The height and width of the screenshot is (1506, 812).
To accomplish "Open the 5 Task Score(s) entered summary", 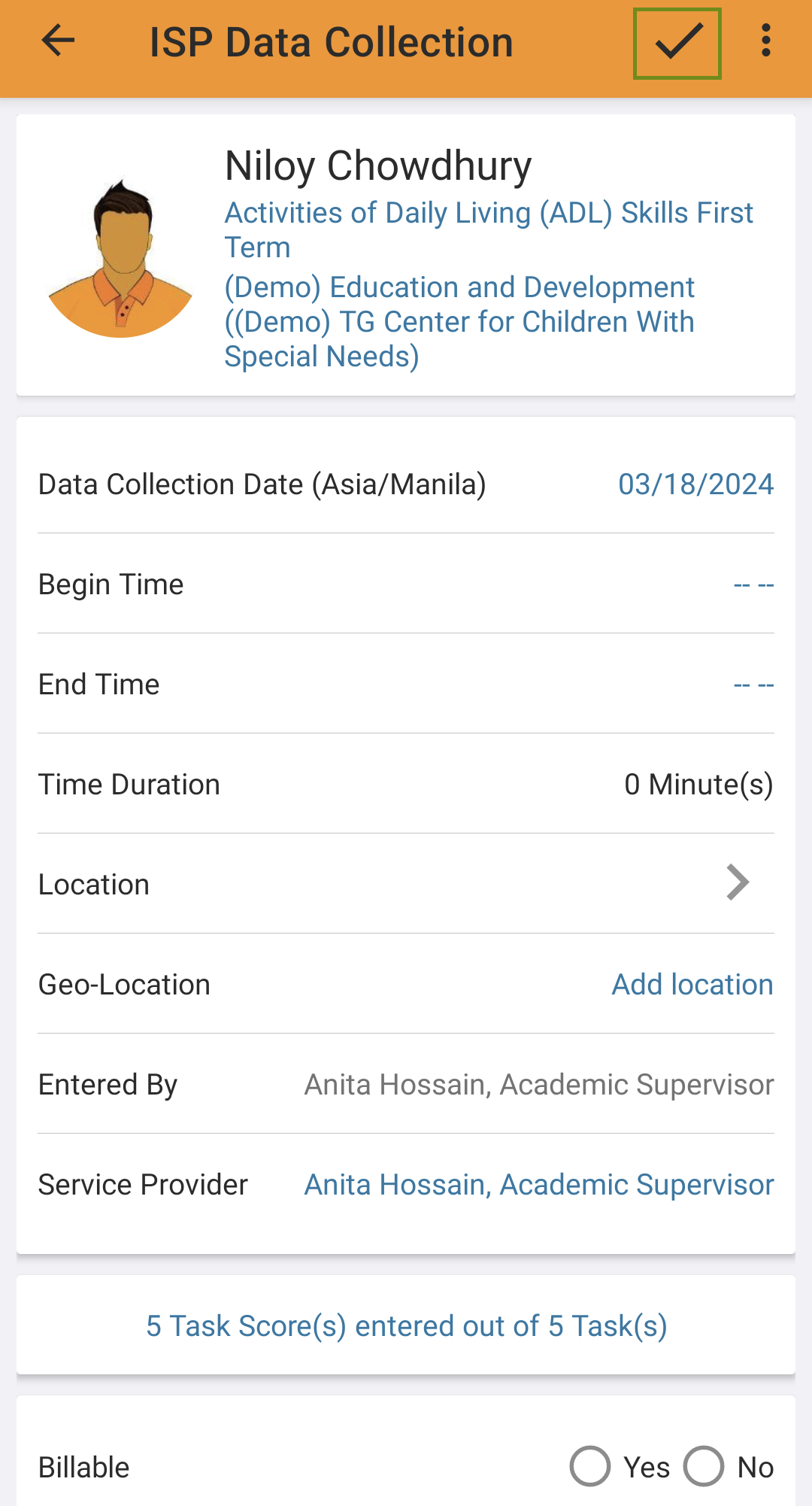I will pyautogui.click(x=406, y=1325).
